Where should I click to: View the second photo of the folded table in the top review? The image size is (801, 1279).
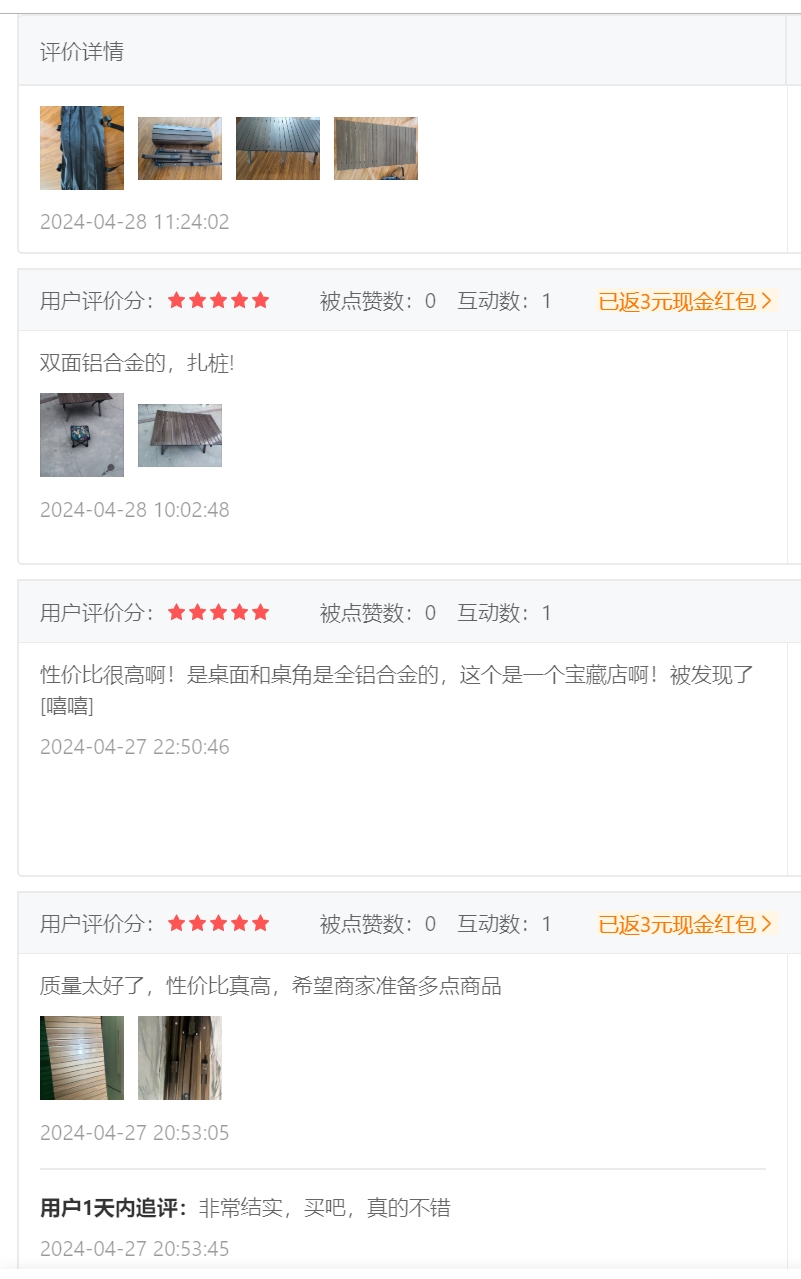tap(180, 148)
